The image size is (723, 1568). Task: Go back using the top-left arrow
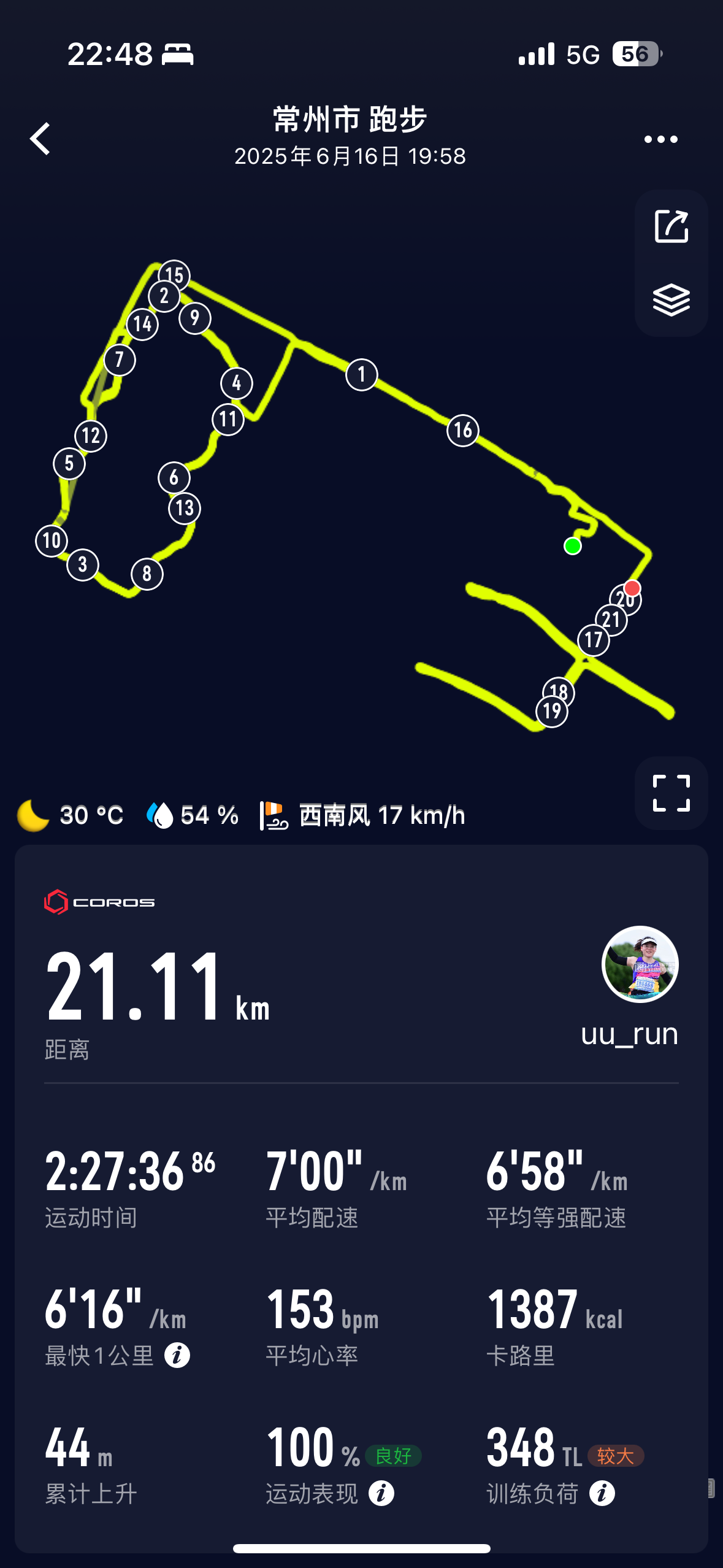40,139
